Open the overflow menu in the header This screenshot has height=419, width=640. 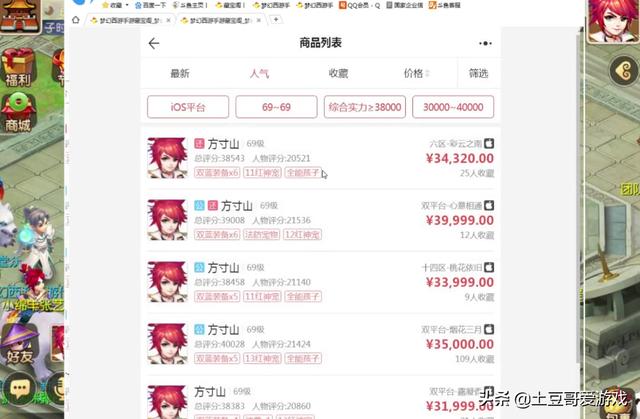(485, 43)
